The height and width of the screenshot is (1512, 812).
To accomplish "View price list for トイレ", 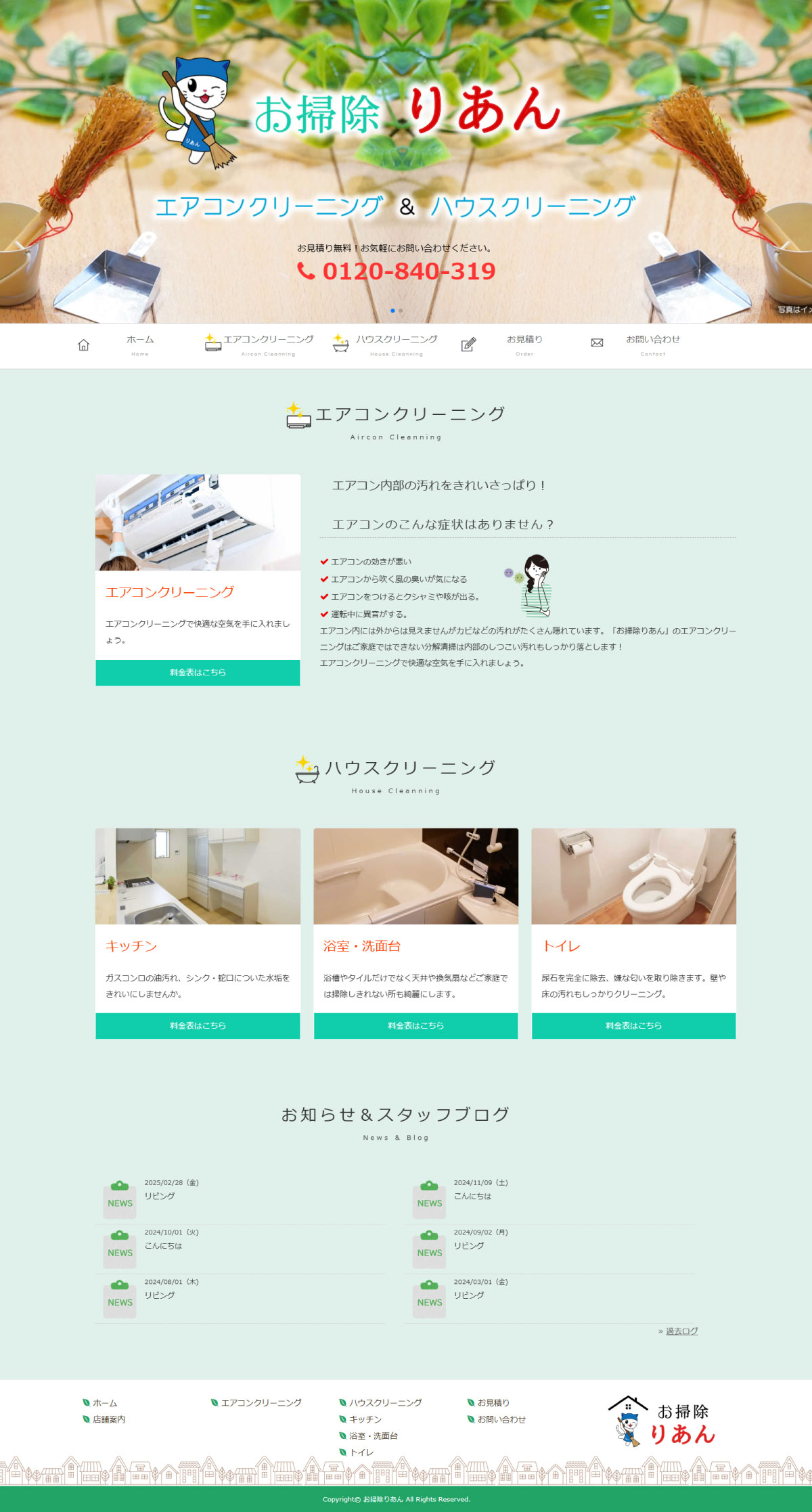I will (633, 1025).
